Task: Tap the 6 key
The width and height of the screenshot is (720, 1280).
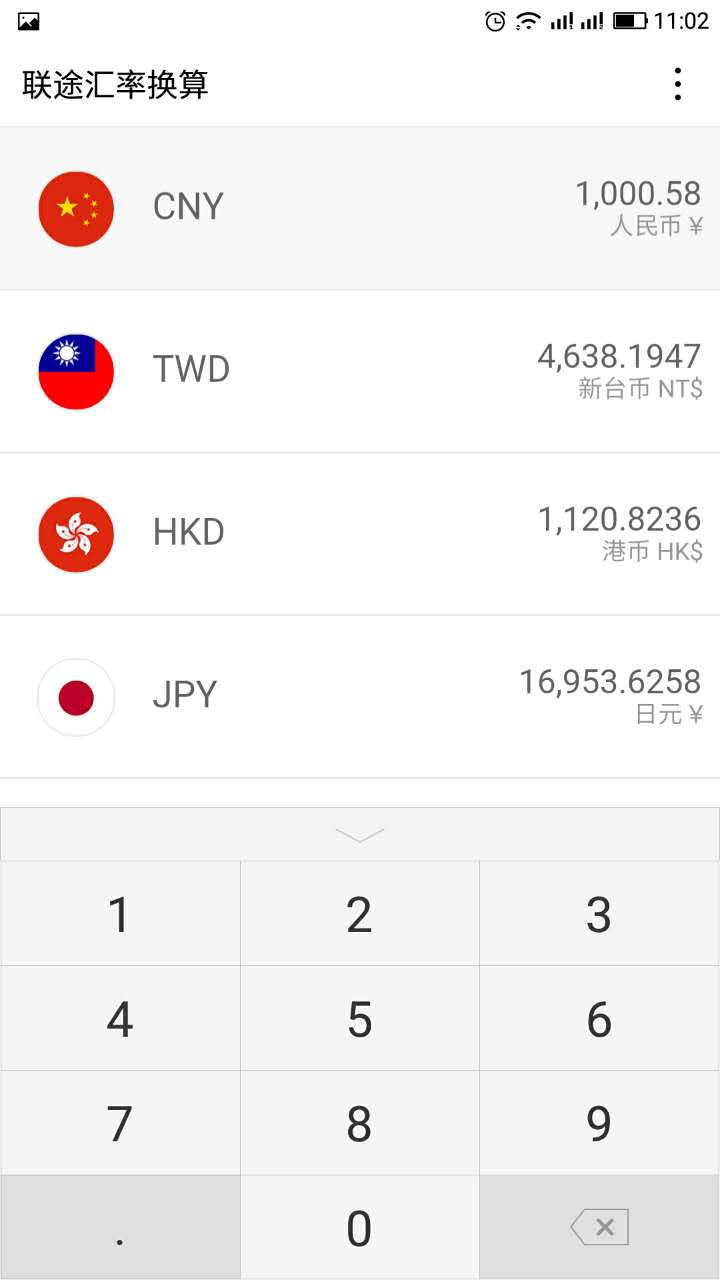Action: pyautogui.click(x=599, y=1019)
